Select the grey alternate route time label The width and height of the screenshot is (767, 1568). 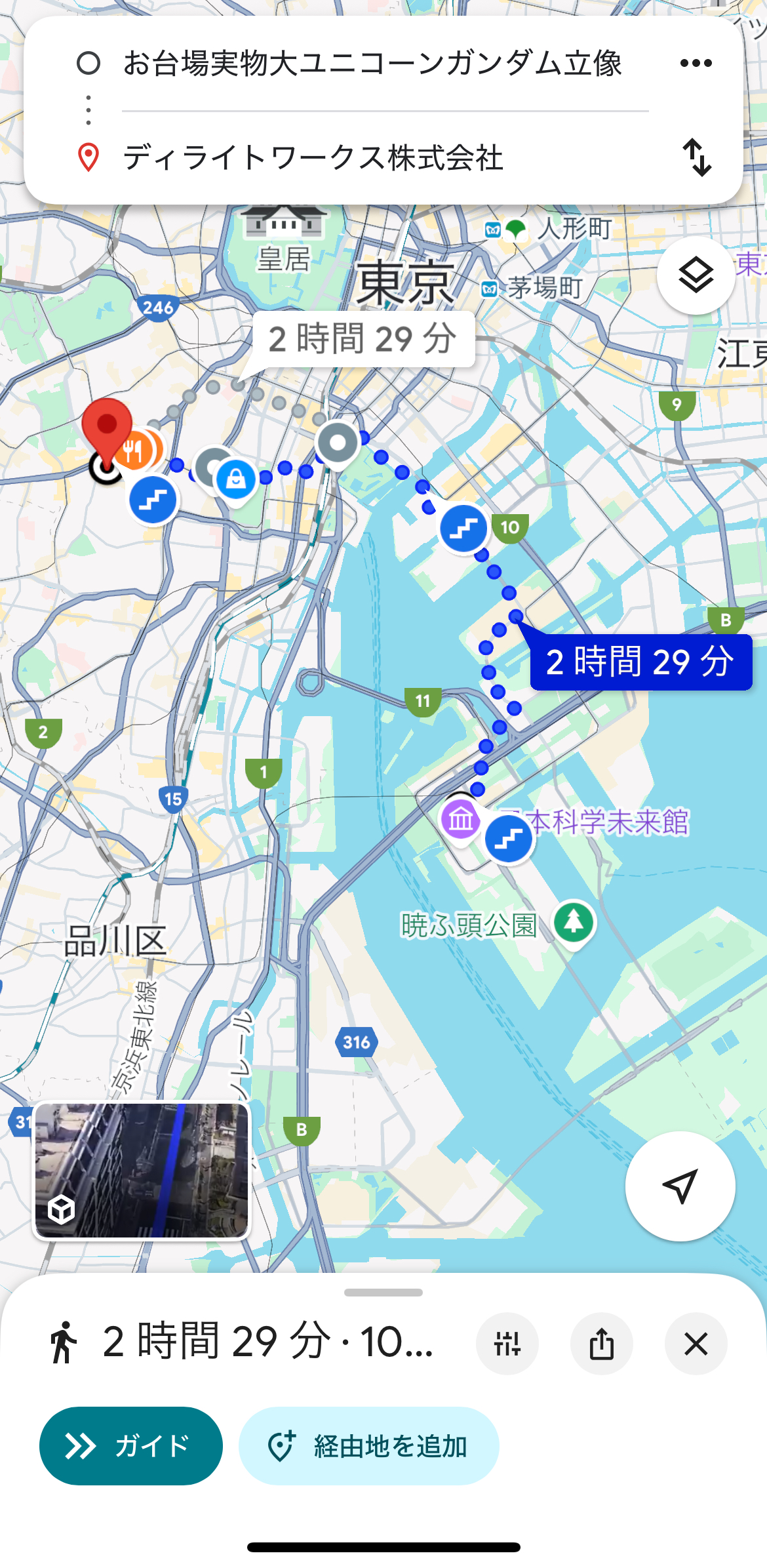[x=363, y=339]
